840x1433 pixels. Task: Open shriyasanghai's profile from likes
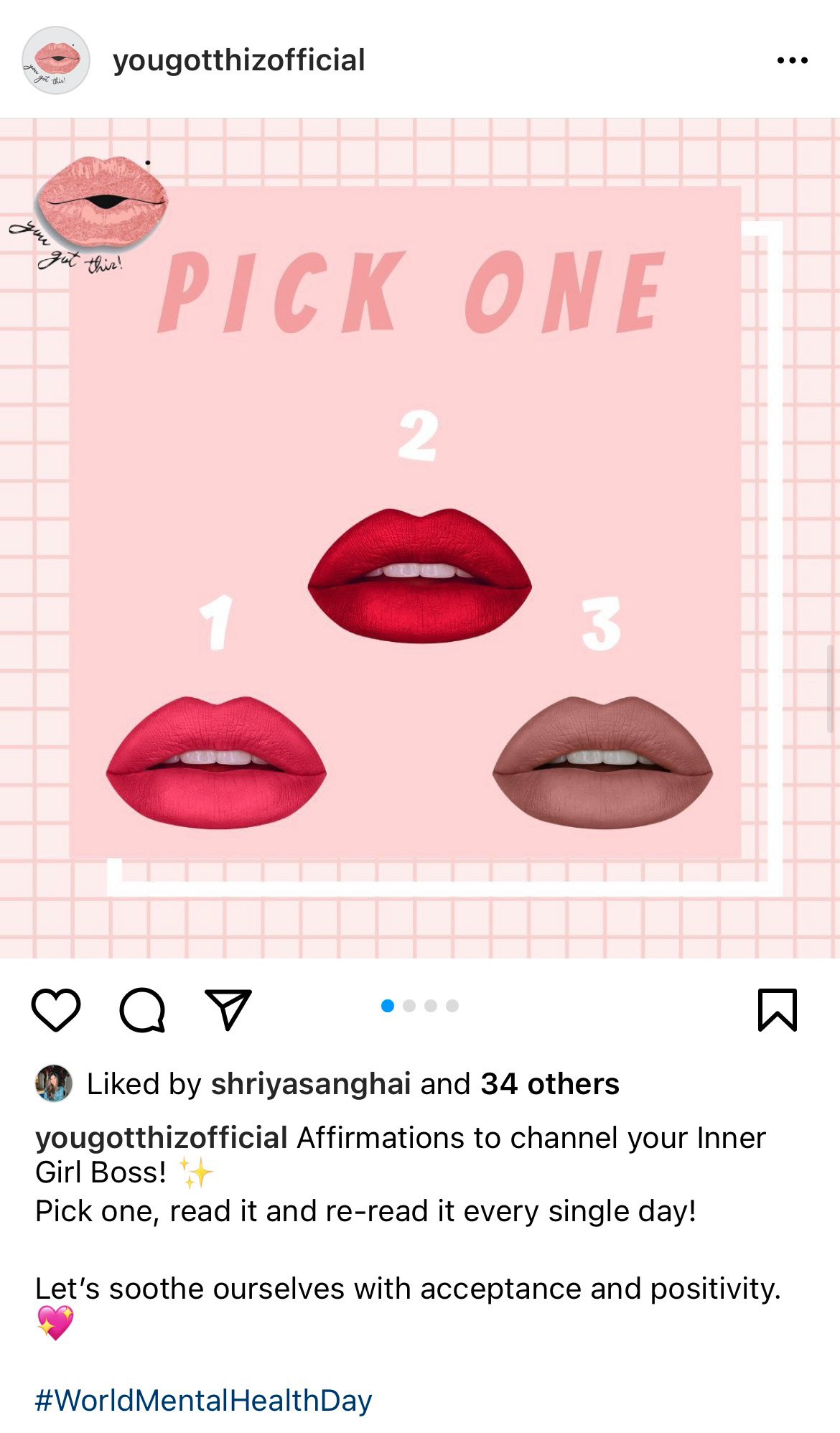coord(310,1084)
